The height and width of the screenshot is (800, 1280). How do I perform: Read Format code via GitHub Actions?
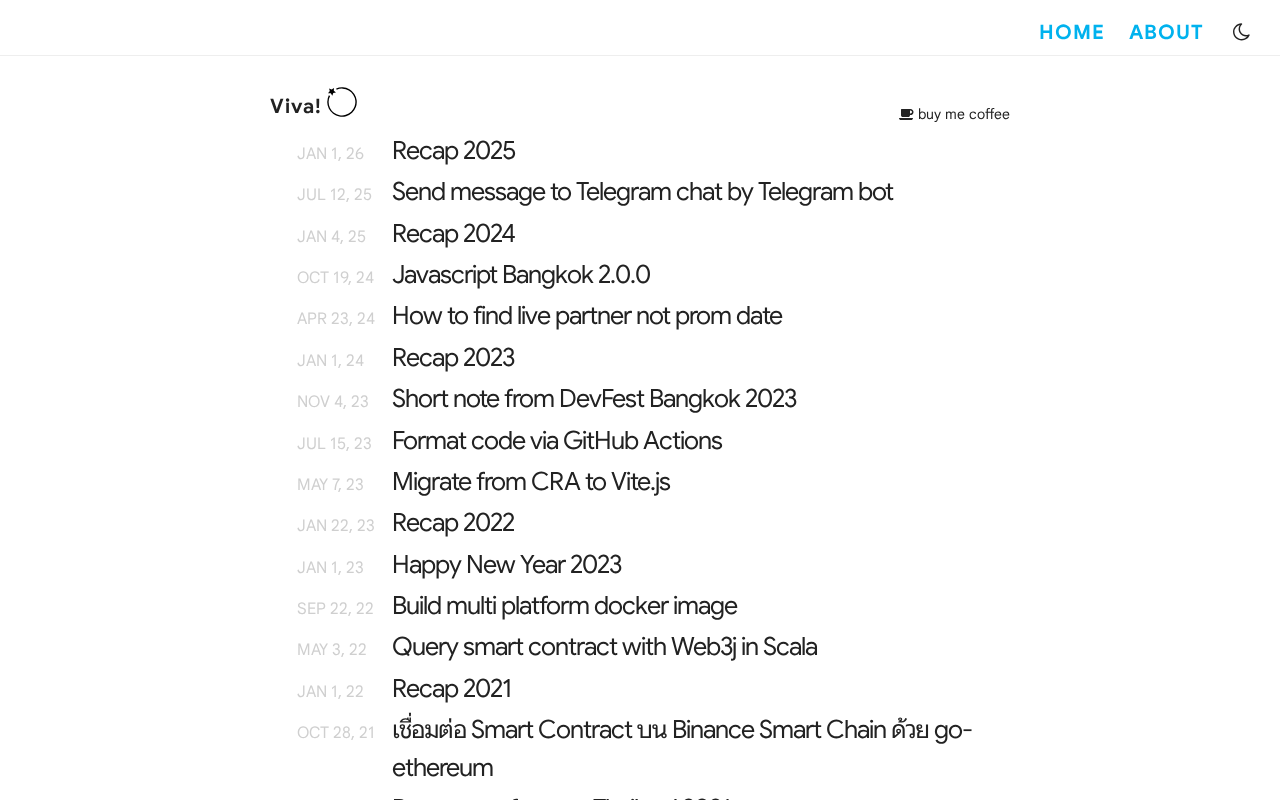click(x=557, y=441)
